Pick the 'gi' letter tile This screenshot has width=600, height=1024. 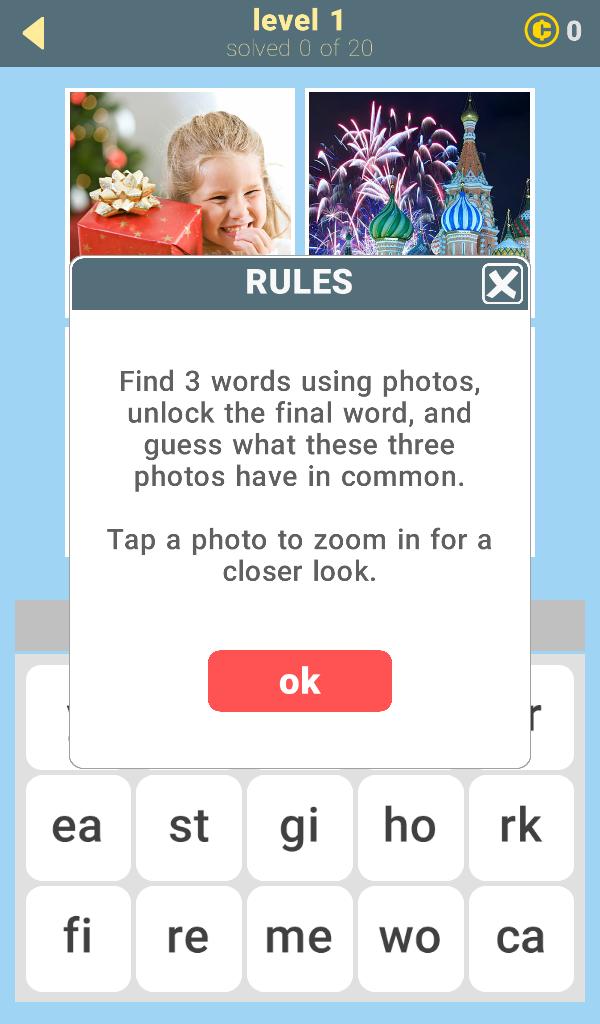point(300,827)
